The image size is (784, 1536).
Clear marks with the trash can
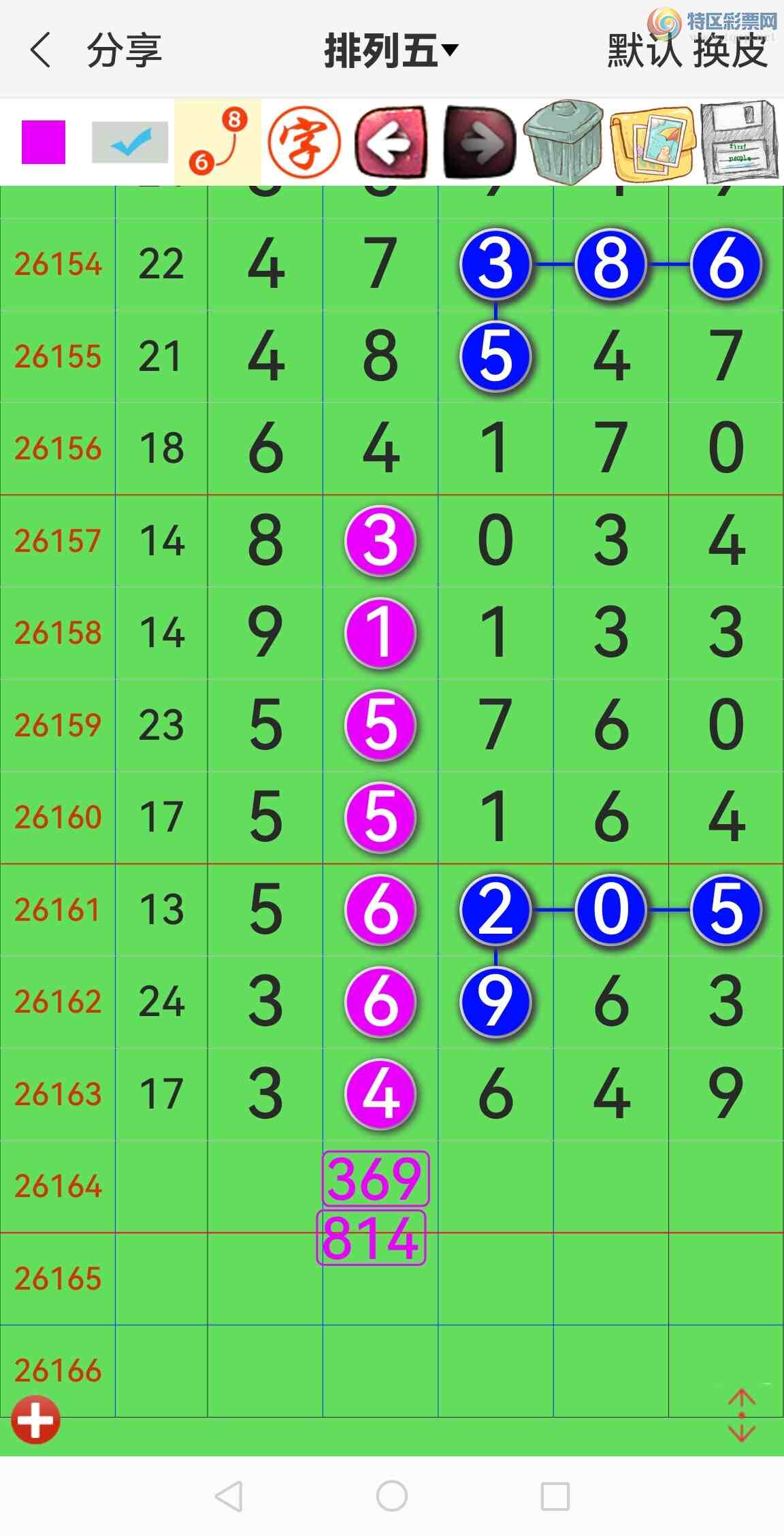565,142
